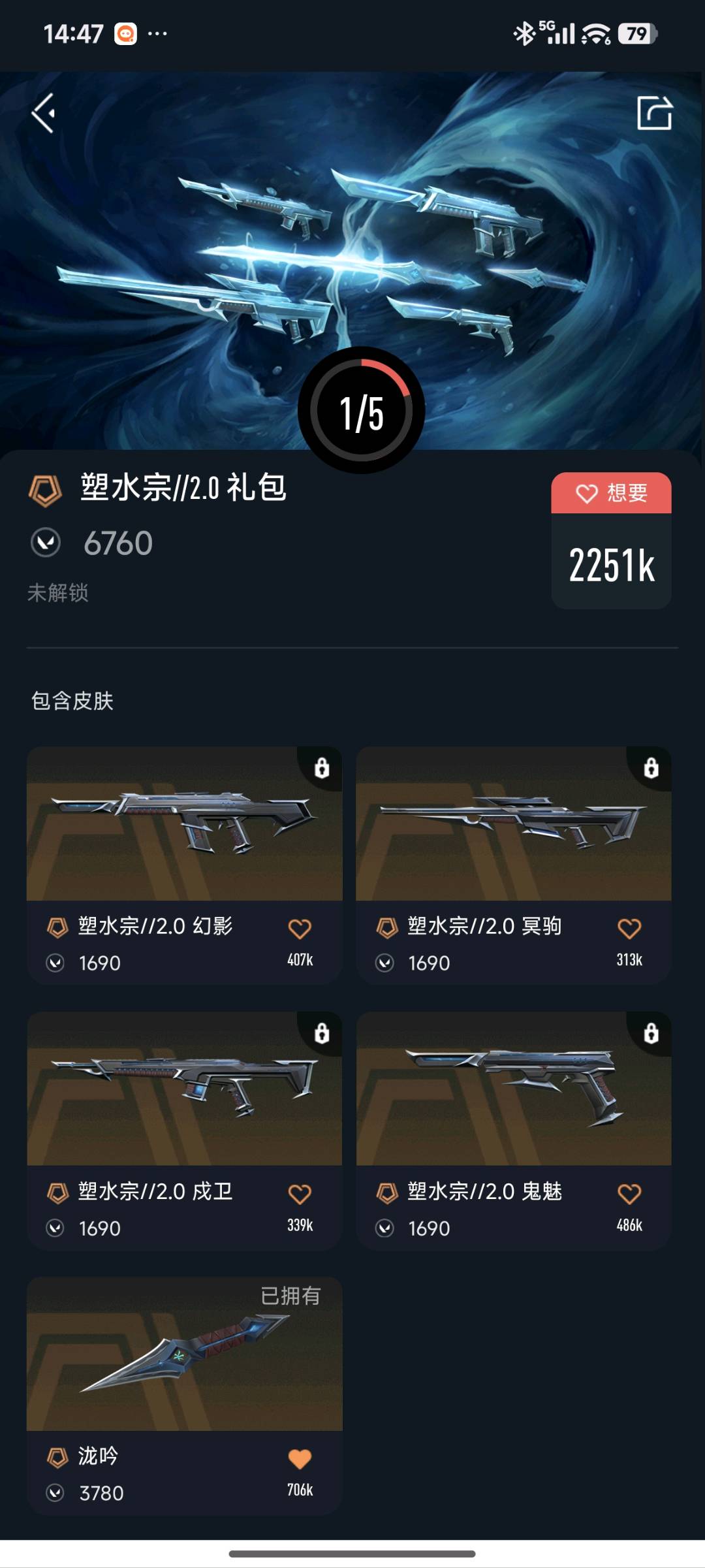Open the 泷吟 melee skin card
Image resolution: width=705 pixels, height=1568 pixels.
184,1396
